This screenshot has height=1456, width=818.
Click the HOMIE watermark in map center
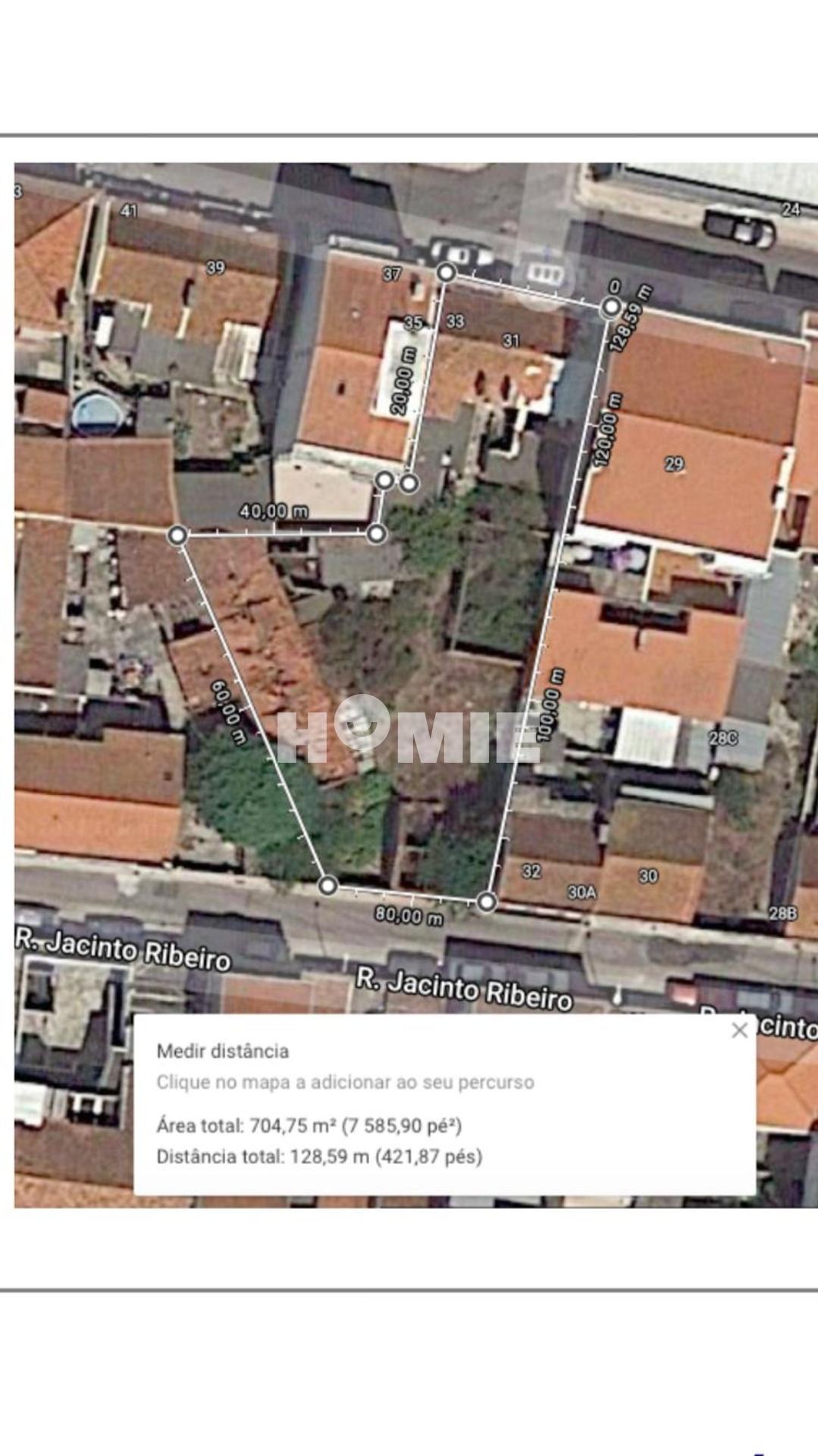402,732
